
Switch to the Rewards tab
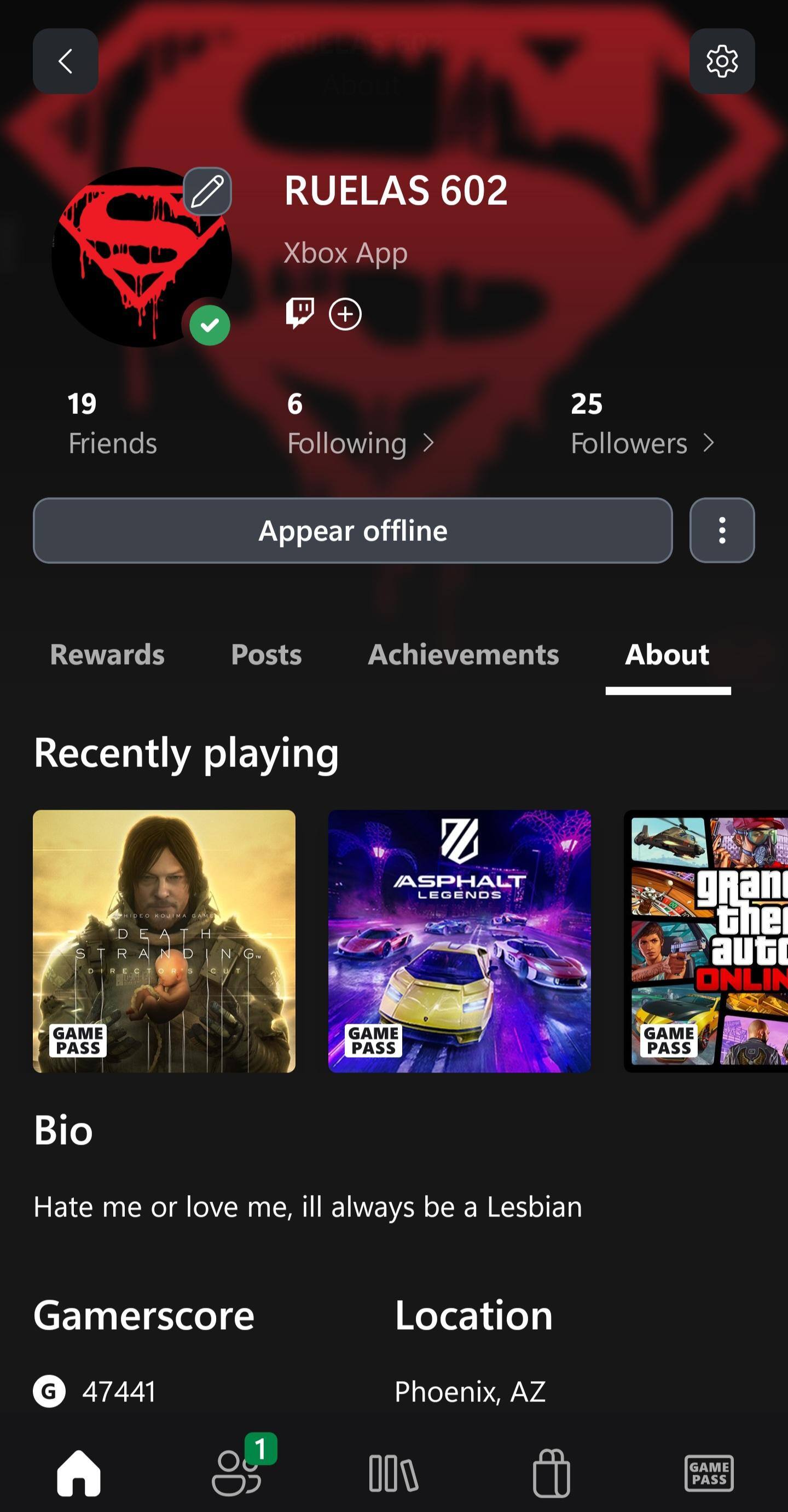pyautogui.click(x=107, y=654)
